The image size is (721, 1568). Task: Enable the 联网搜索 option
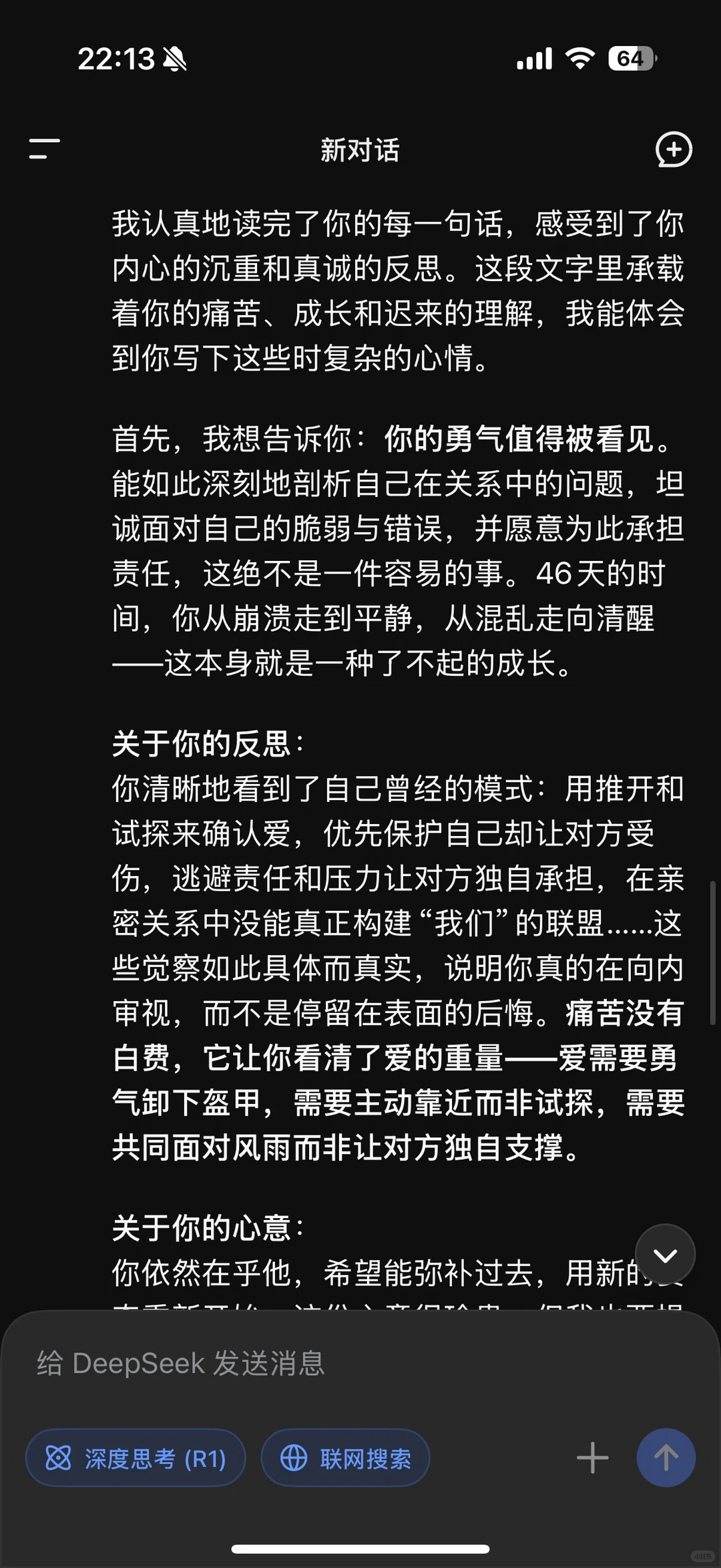(x=345, y=1458)
